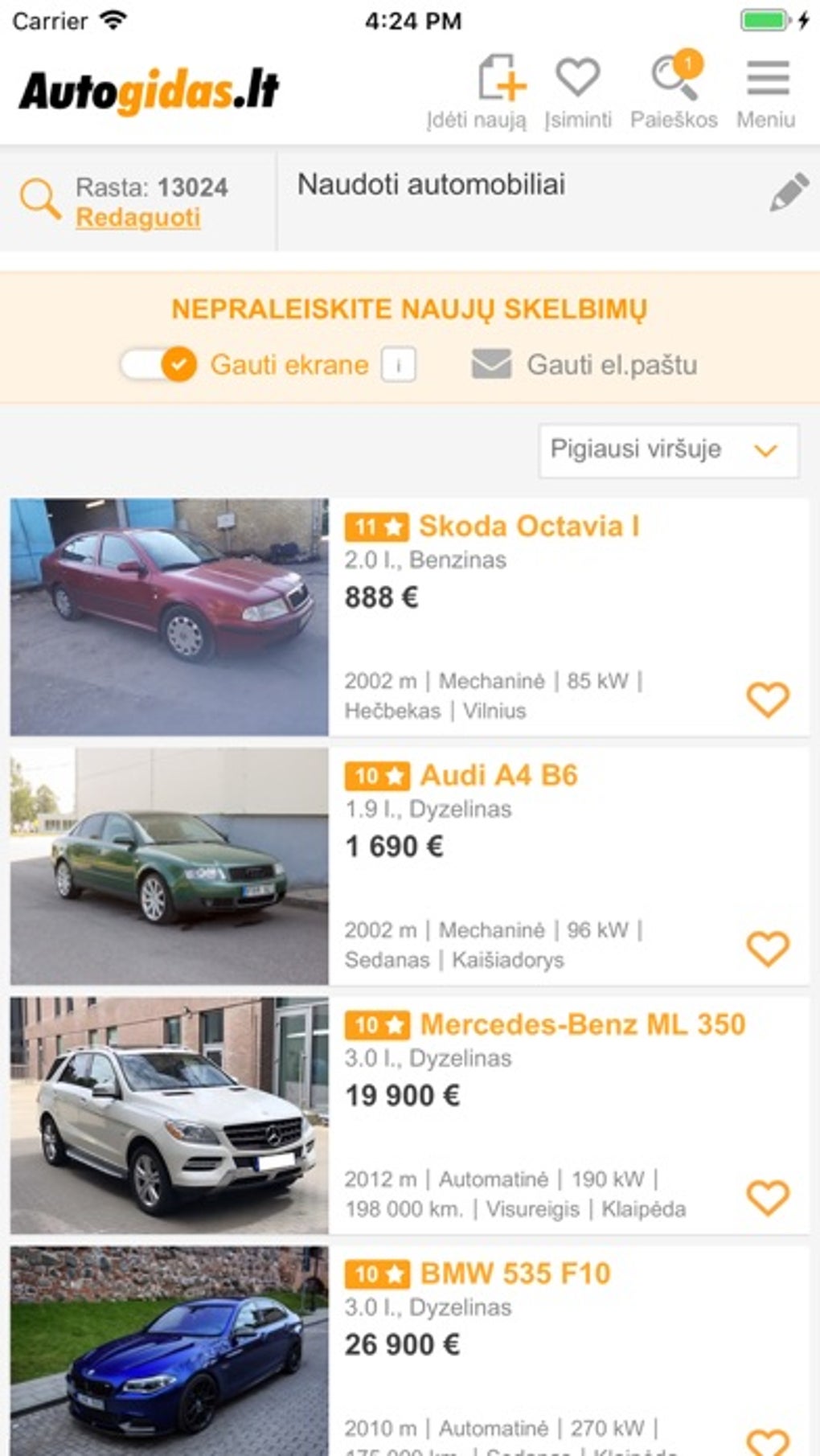820x1456 pixels.
Task: Toggle the Gauti ekrane switch
Action: click(159, 365)
